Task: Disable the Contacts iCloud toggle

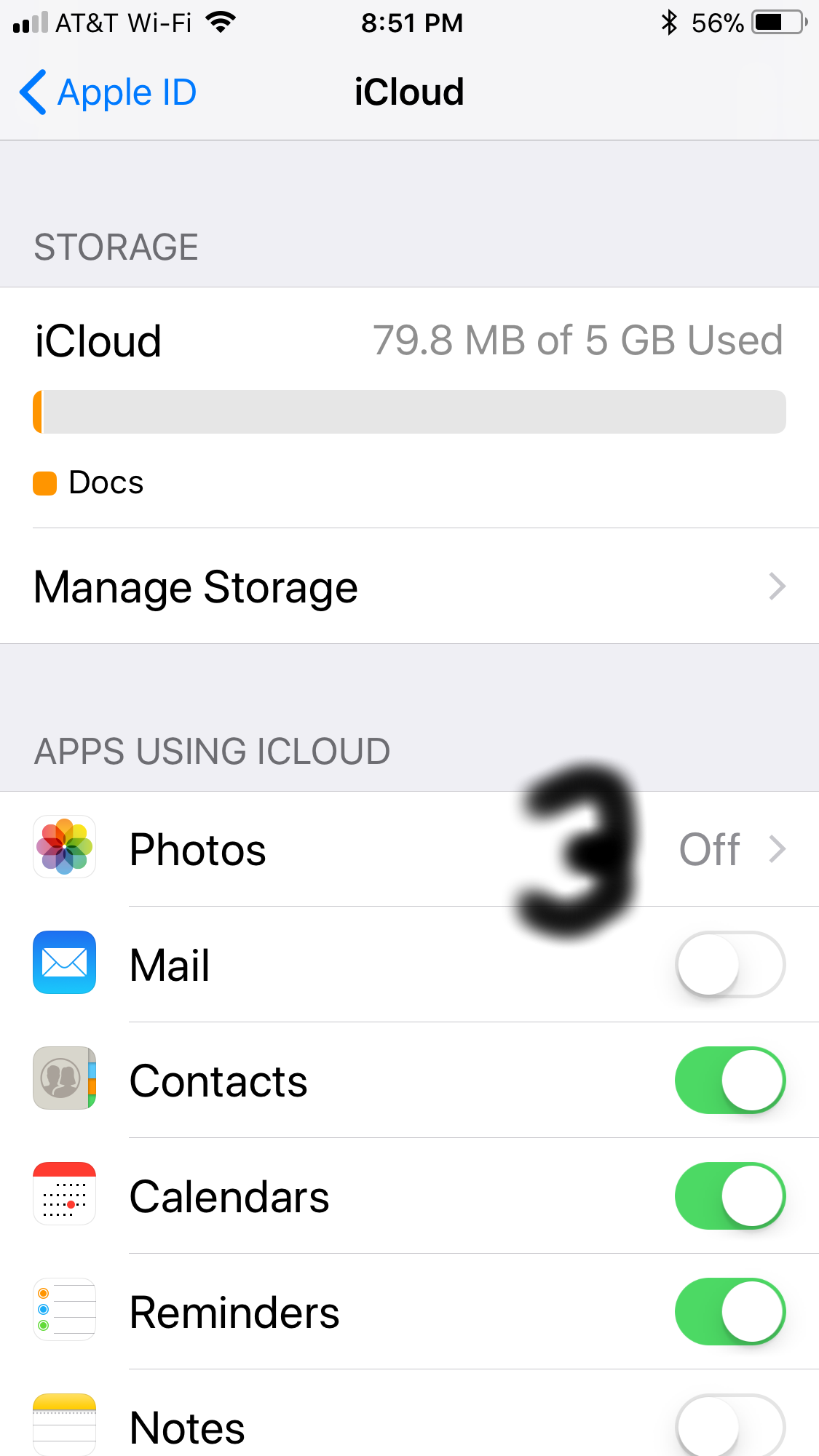Action: 730,1081
